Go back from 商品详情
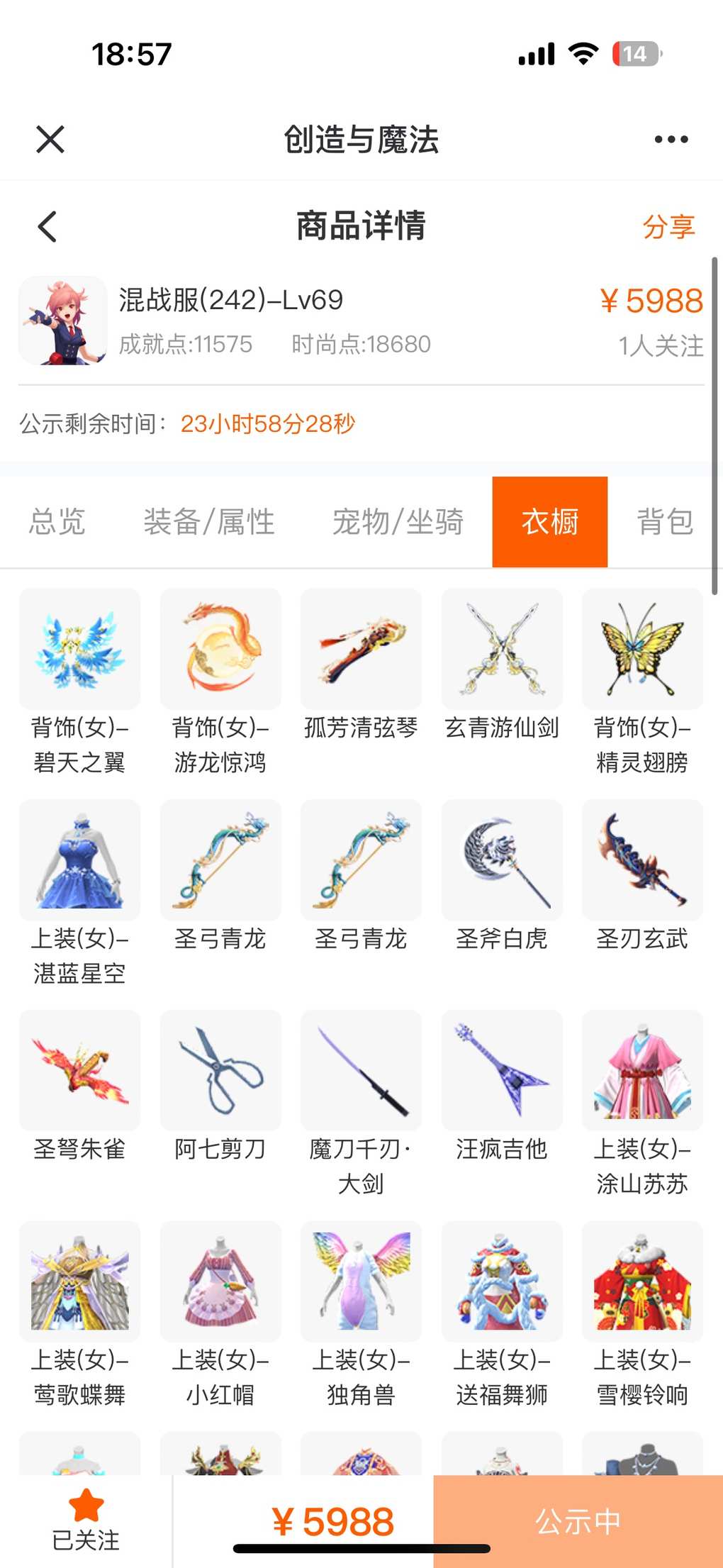723x1568 pixels. pos(47,227)
